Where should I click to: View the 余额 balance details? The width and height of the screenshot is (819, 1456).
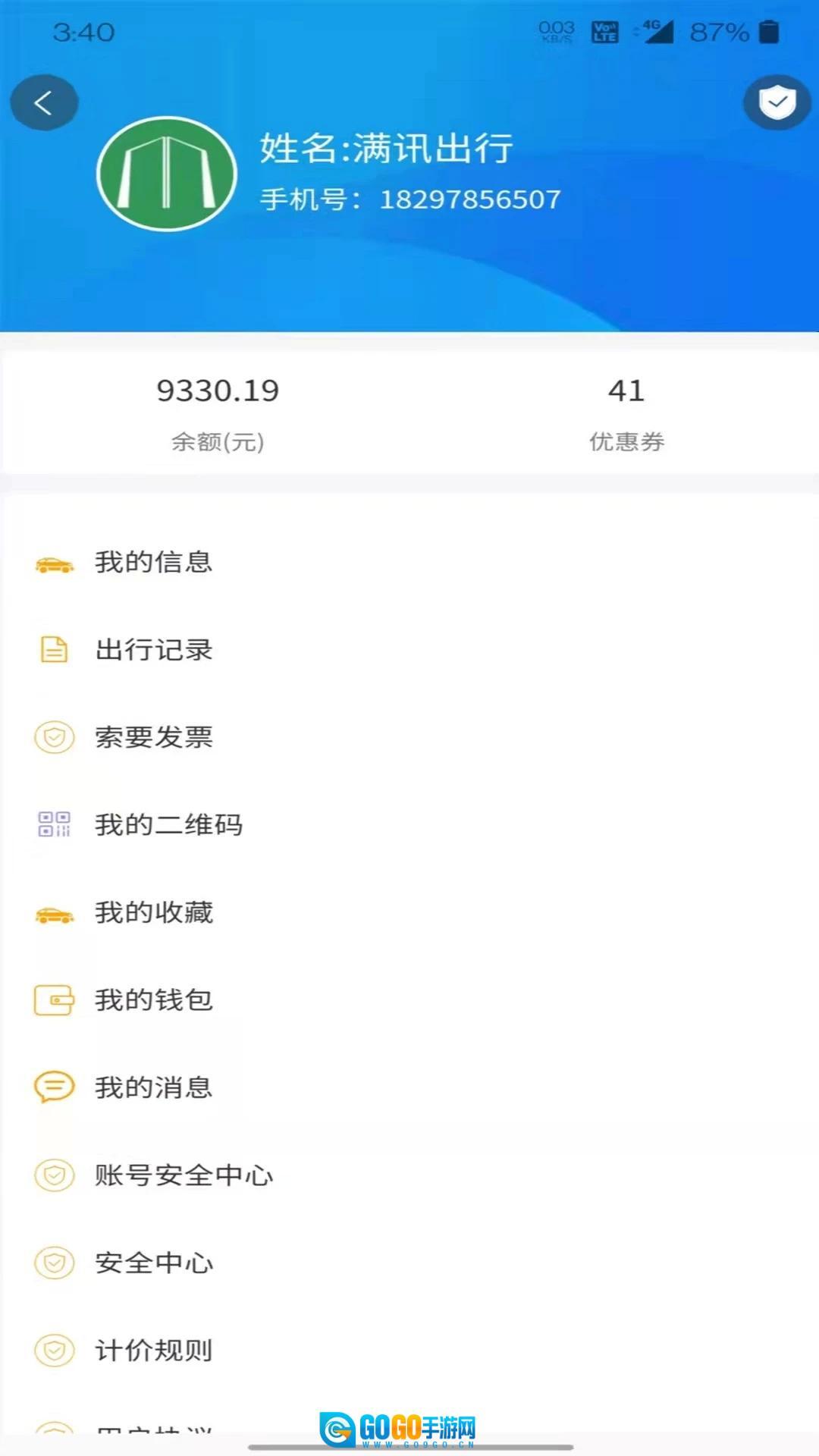tap(218, 413)
